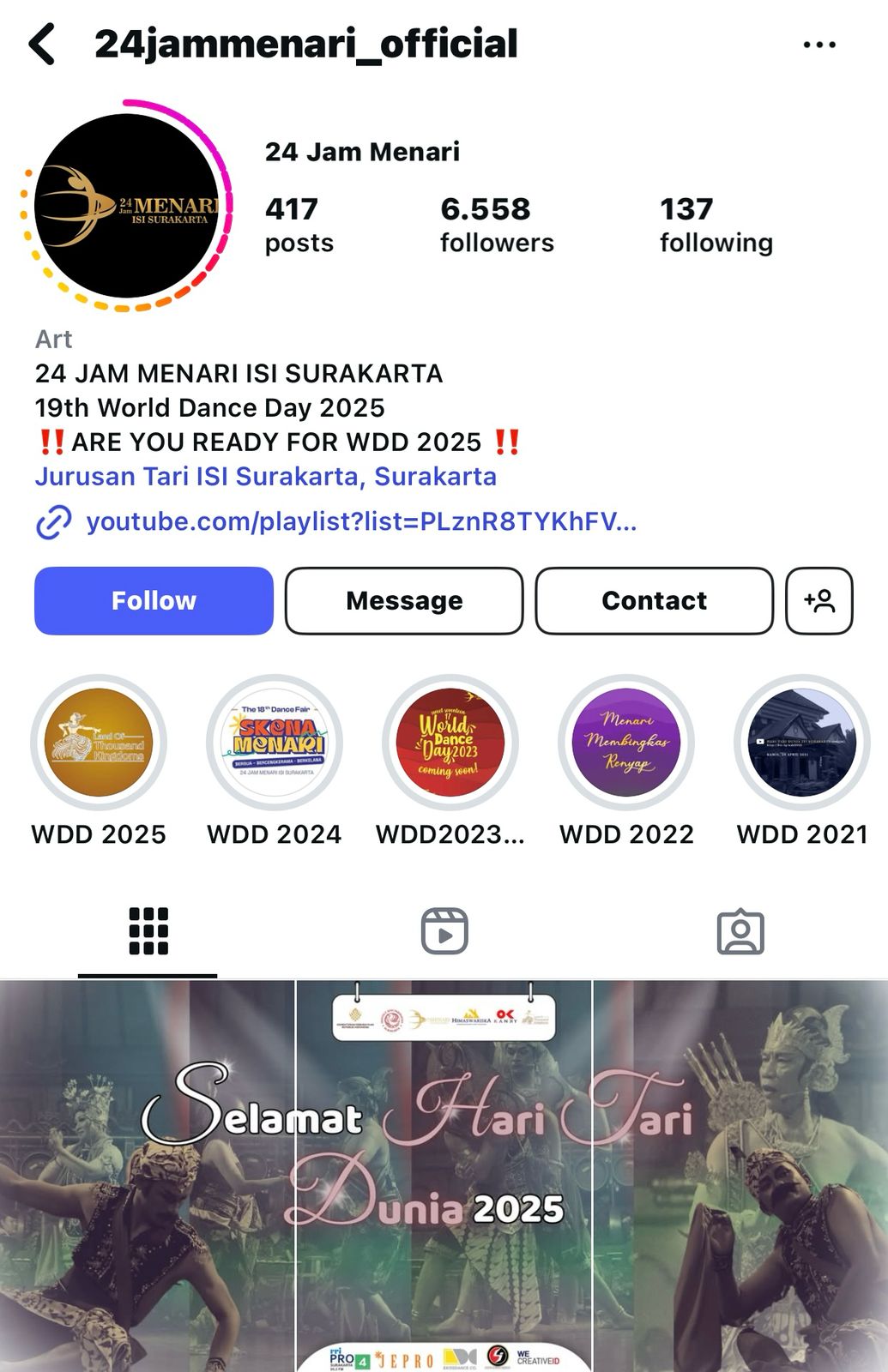Open the WDD 2024 highlight
Screen dimensions: 888x1372
click(275, 743)
